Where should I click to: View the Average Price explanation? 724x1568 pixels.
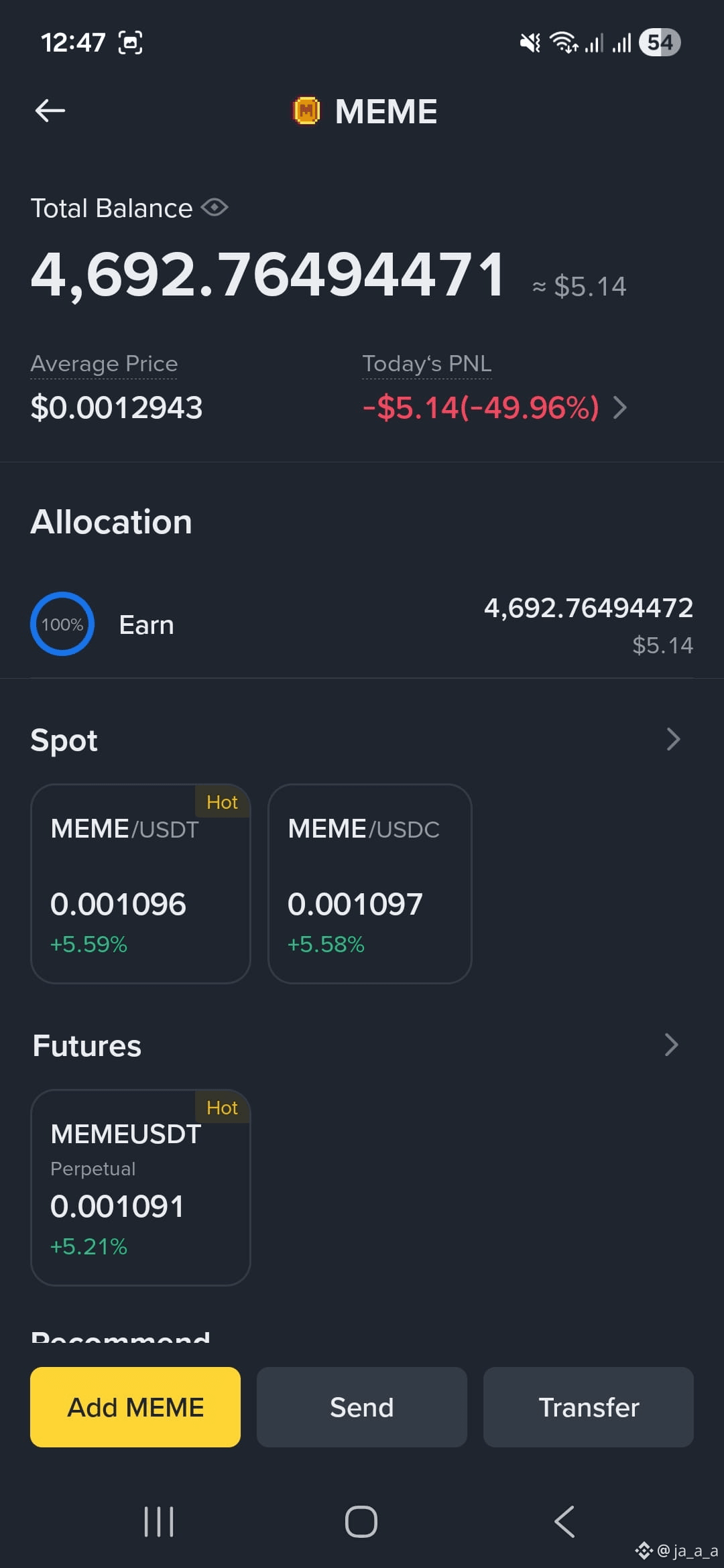(104, 364)
